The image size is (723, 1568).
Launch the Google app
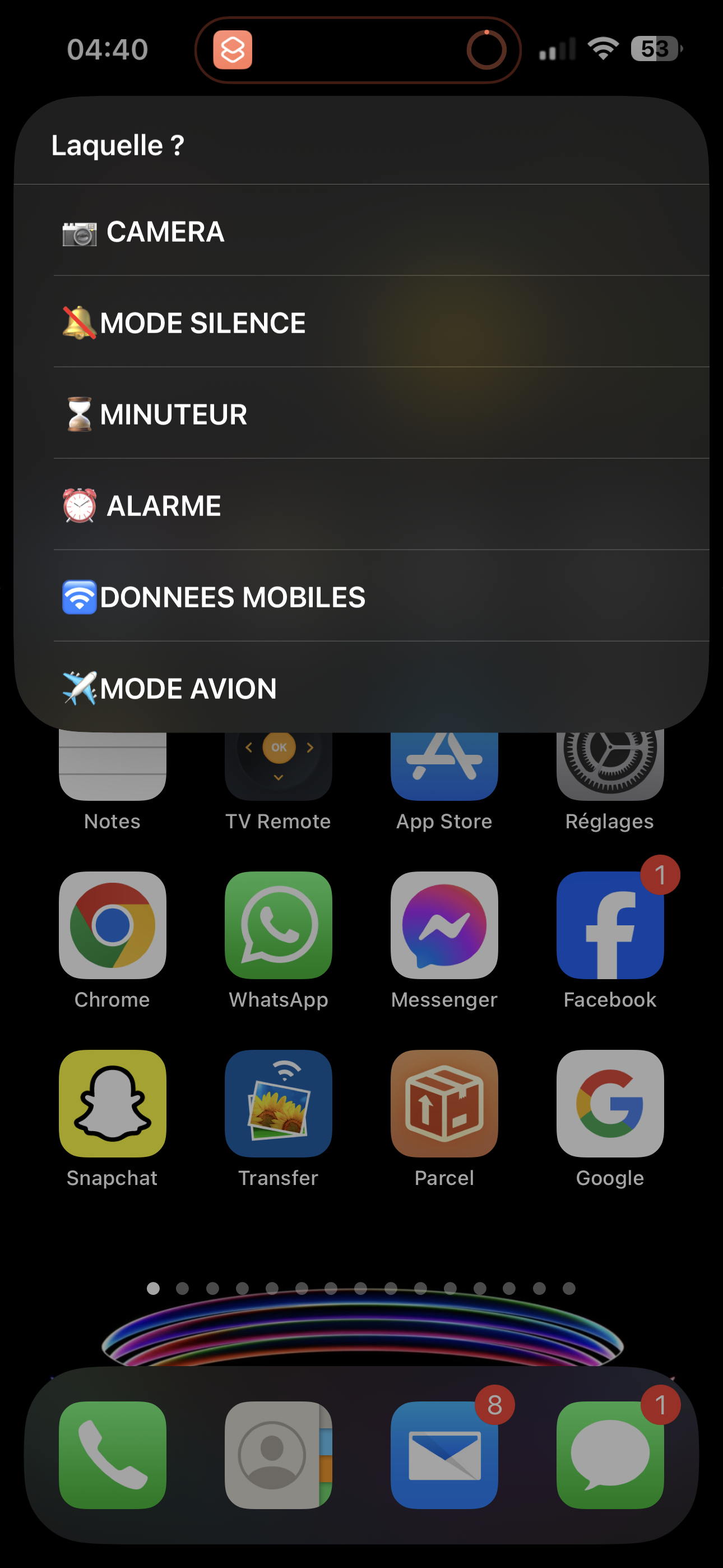tap(610, 1103)
